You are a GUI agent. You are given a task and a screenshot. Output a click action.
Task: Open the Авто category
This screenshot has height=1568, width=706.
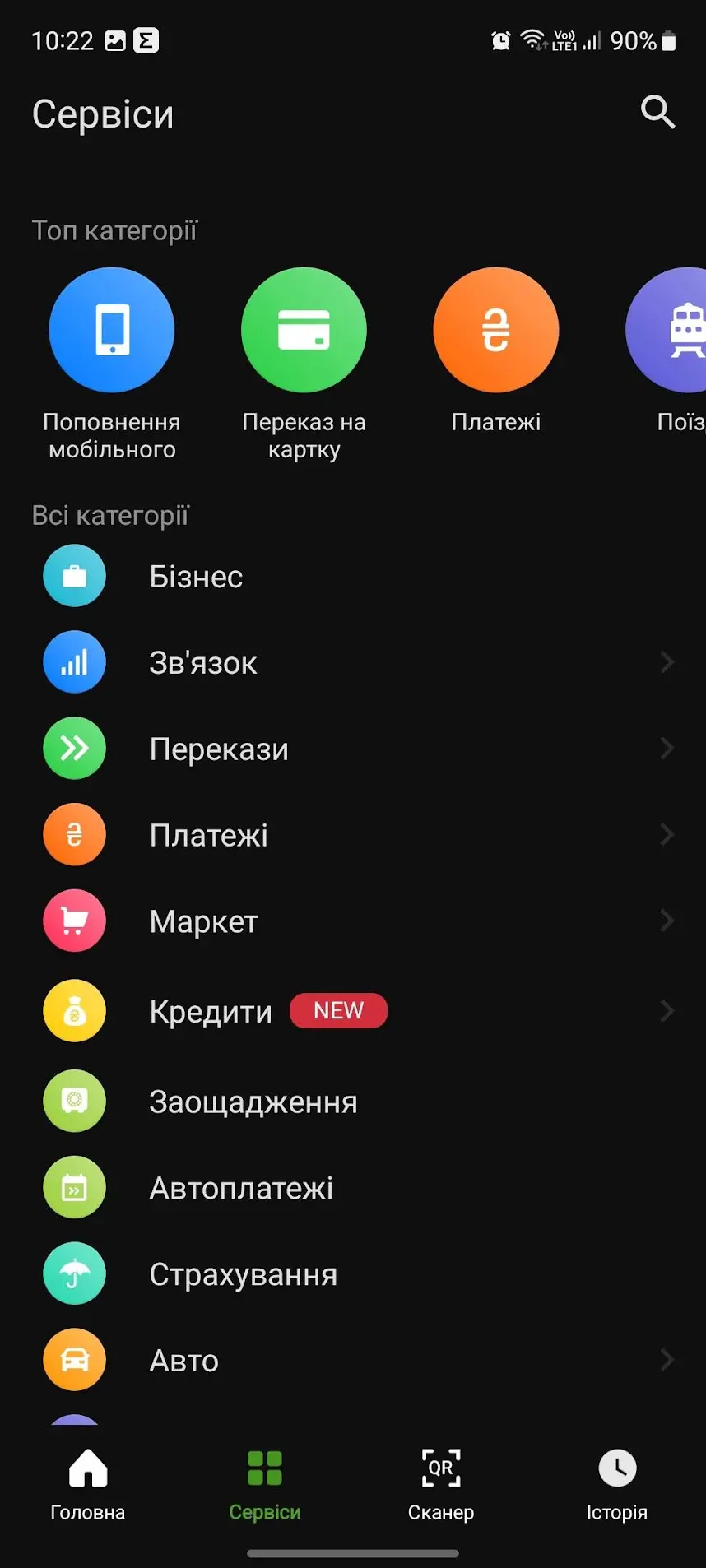tap(353, 1361)
